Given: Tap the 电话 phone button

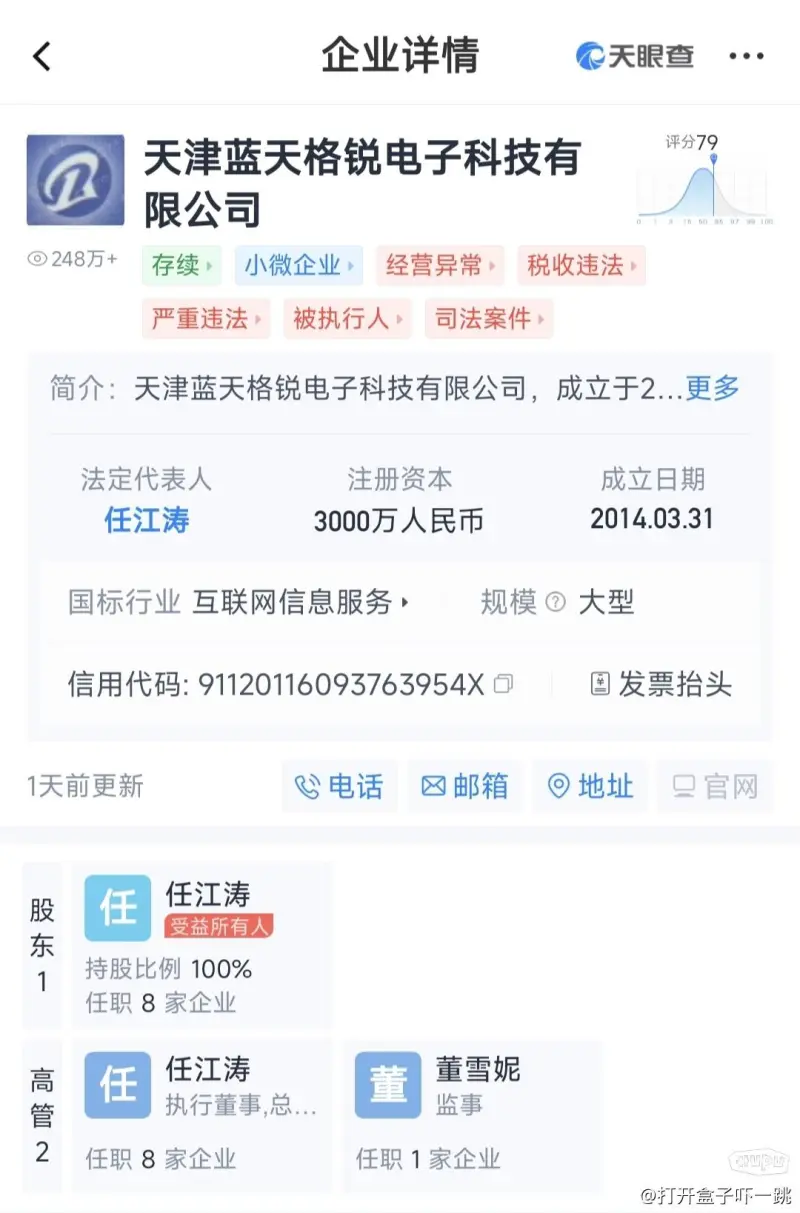Looking at the screenshot, I should [340, 786].
